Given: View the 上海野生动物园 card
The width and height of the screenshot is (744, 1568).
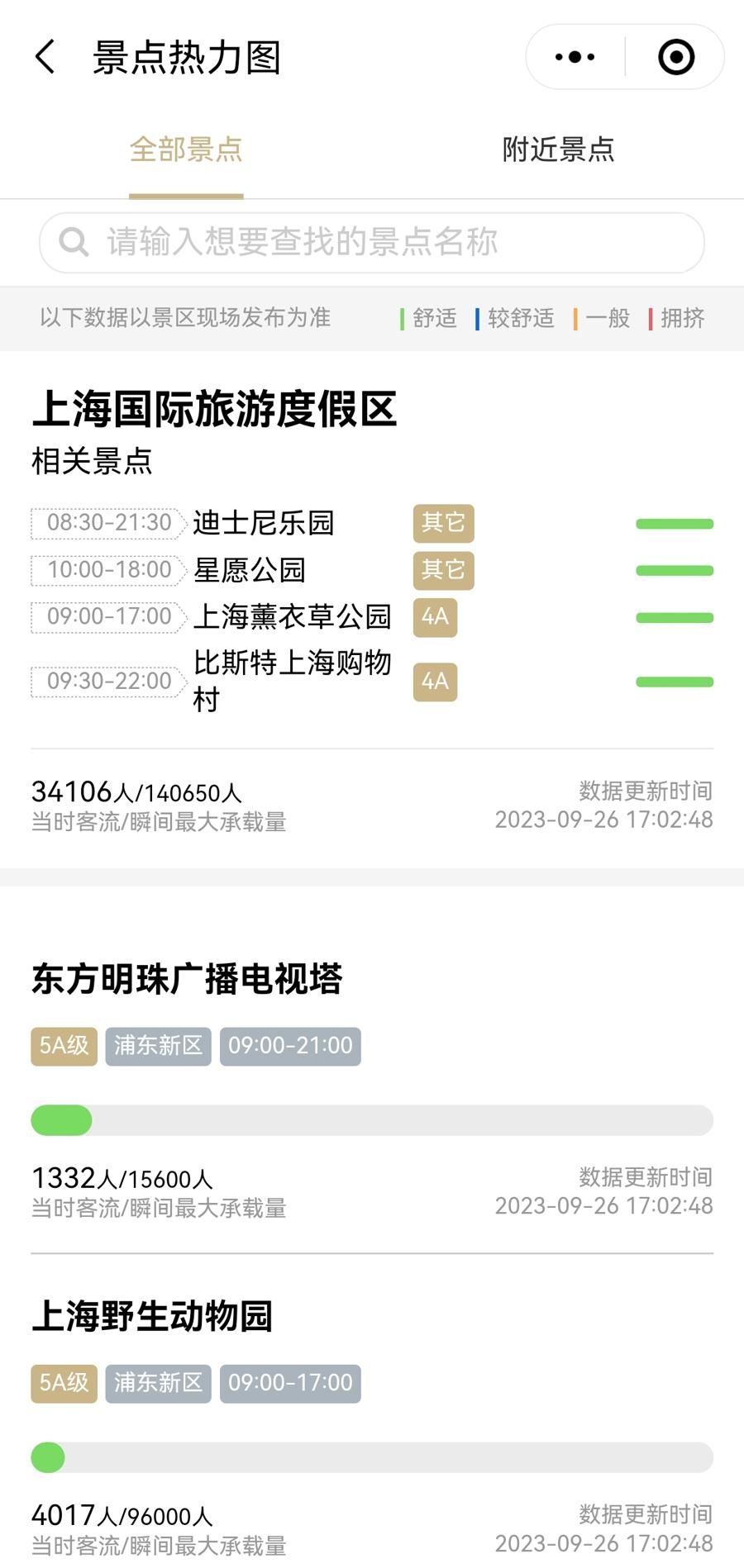Looking at the screenshot, I should click(x=152, y=1317).
